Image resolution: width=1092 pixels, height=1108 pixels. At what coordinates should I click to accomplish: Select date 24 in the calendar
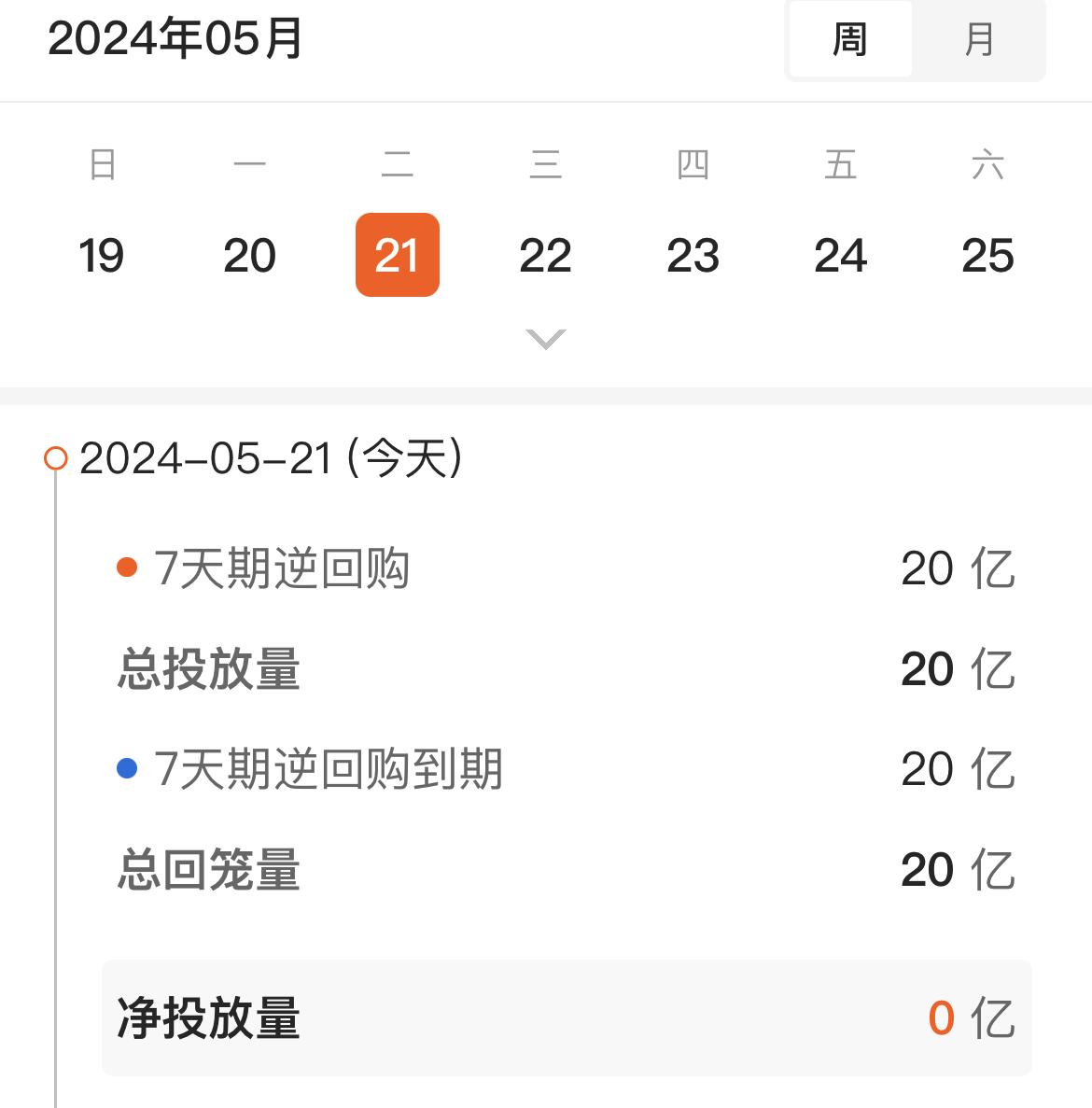coord(840,254)
